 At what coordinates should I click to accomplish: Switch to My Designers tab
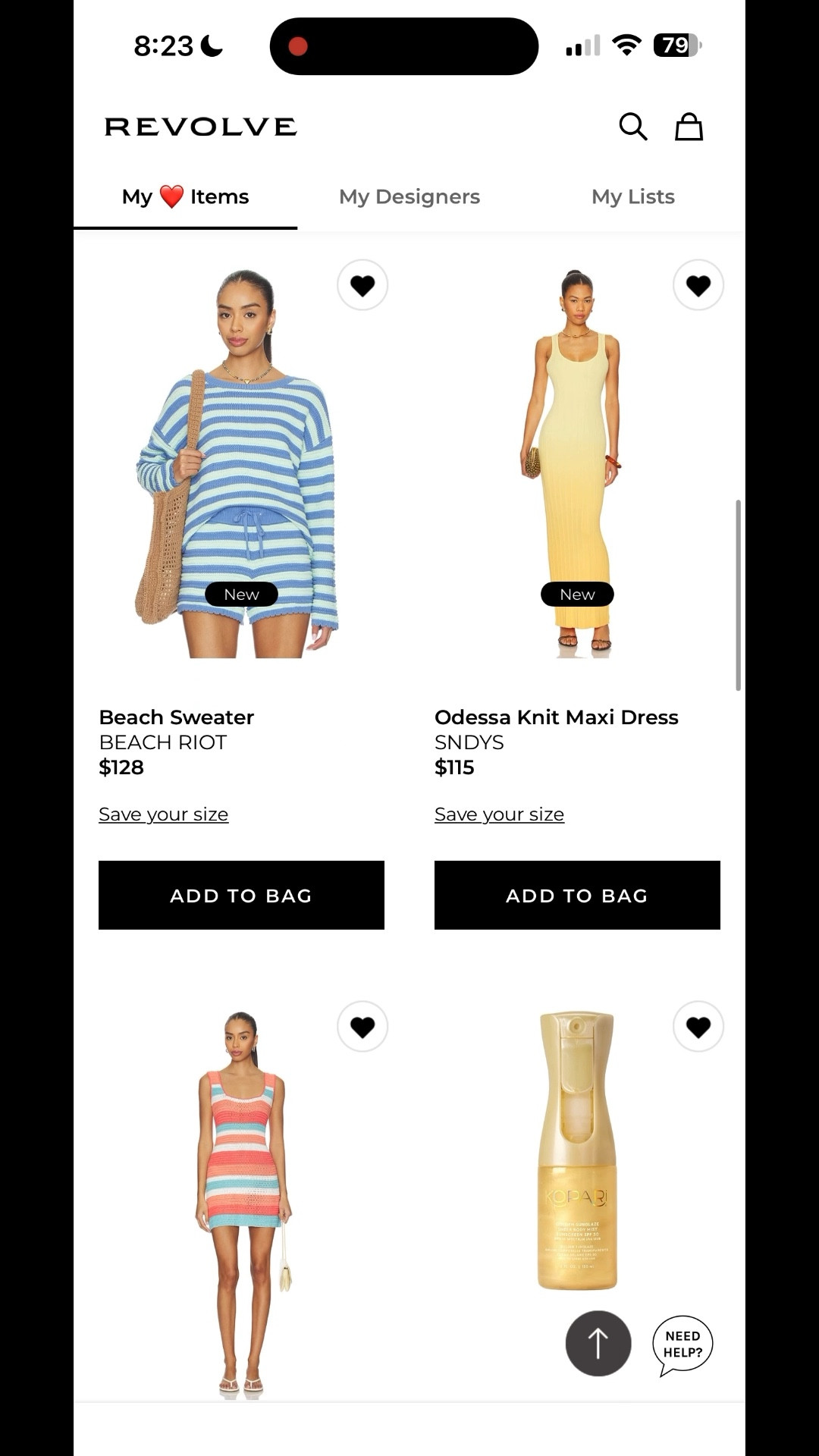point(409,197)
